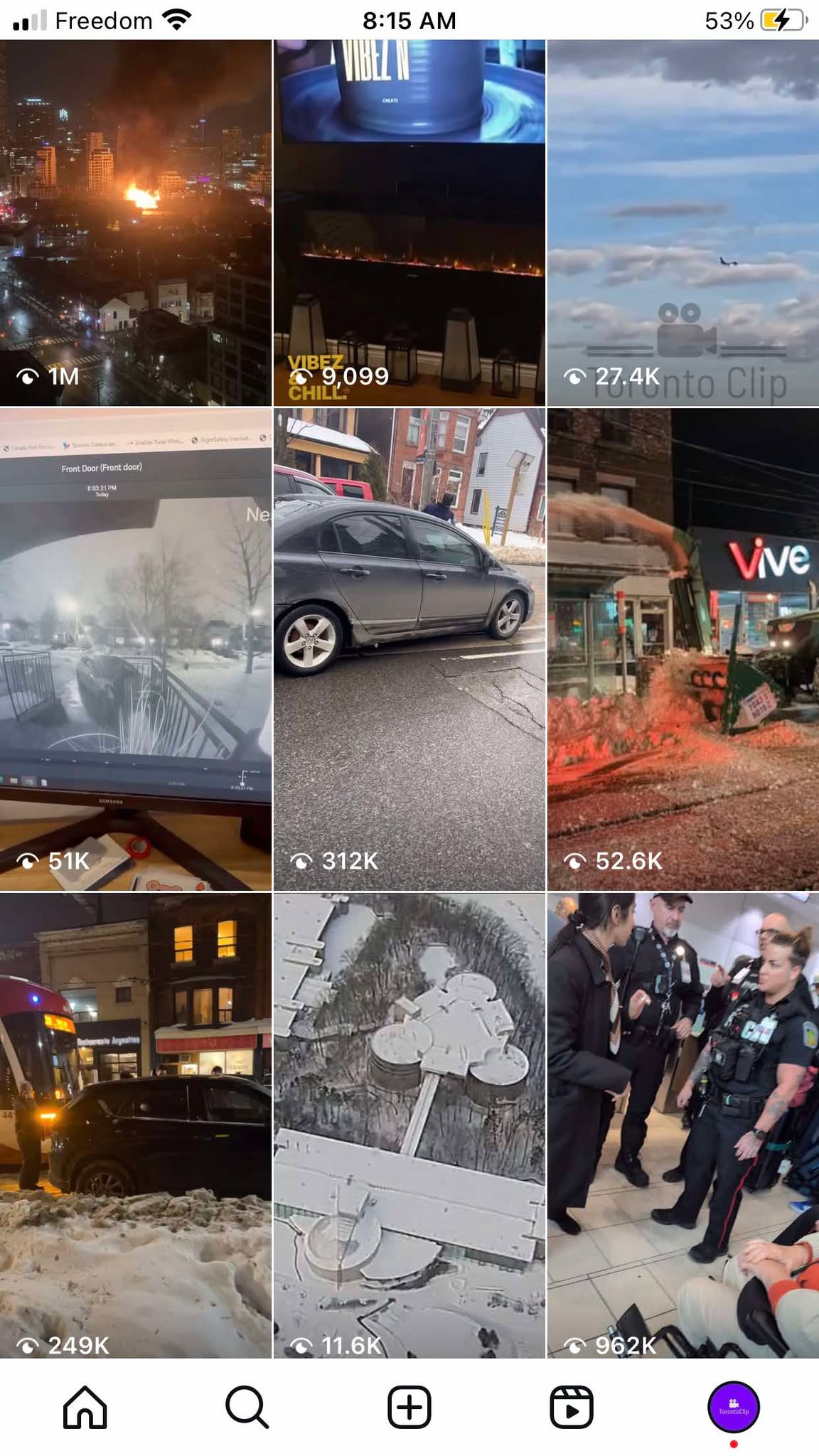Go to the Home feed tab
Viewport: 819px width, 1456px height.
(85, 1407)
